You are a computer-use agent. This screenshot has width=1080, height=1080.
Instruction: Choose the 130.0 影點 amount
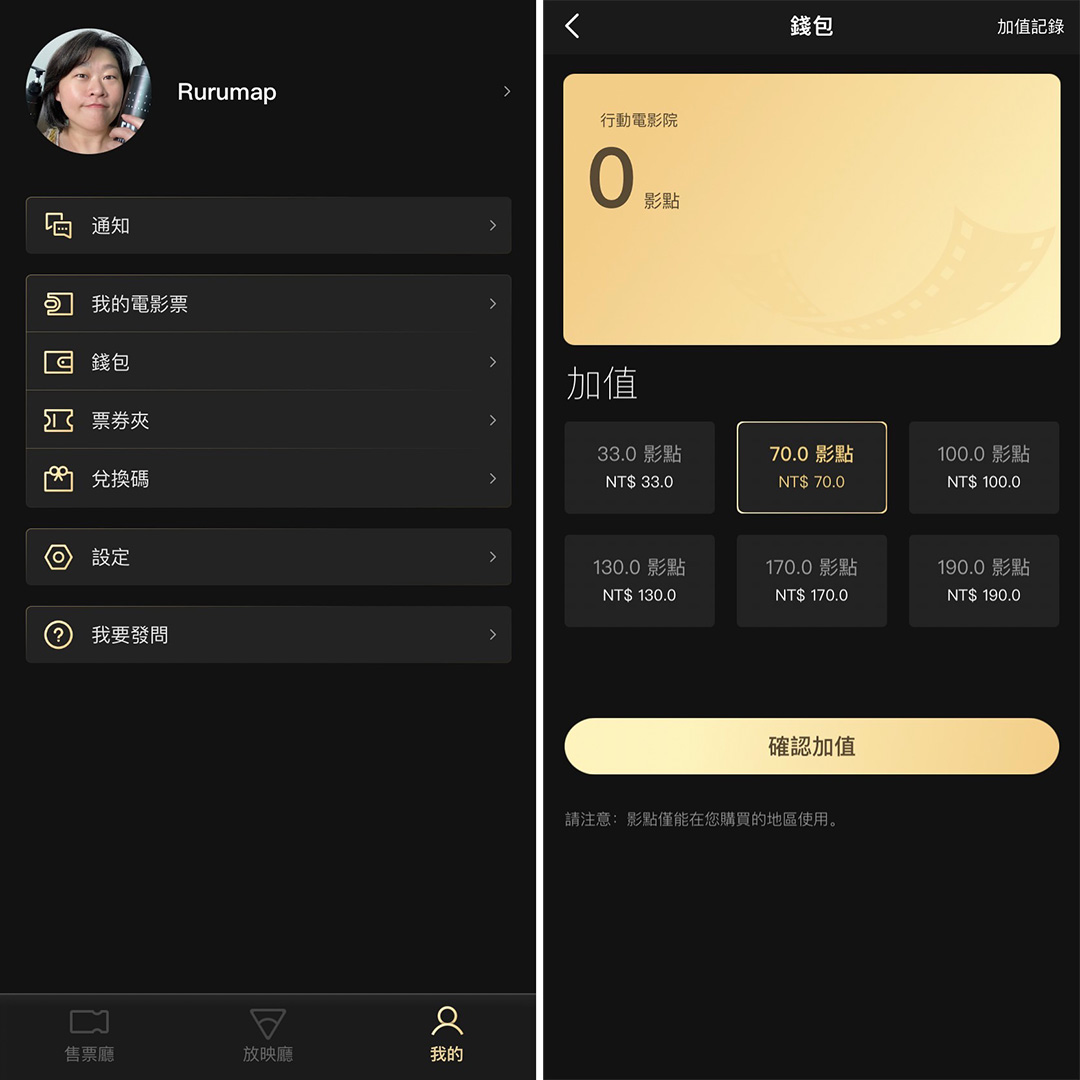click(x=639, y=581)
